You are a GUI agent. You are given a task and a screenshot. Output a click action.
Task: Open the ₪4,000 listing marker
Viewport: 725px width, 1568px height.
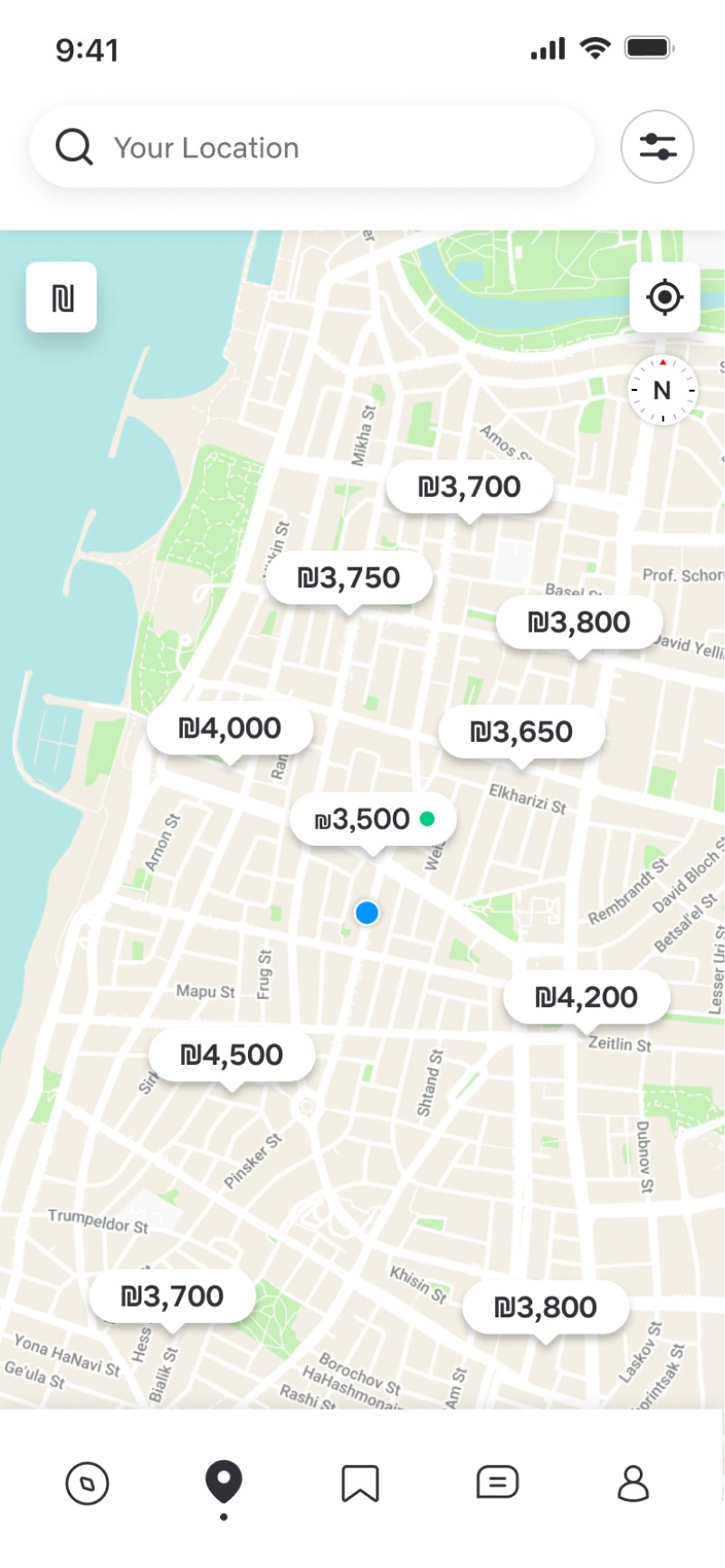click(x=230, y=729)
